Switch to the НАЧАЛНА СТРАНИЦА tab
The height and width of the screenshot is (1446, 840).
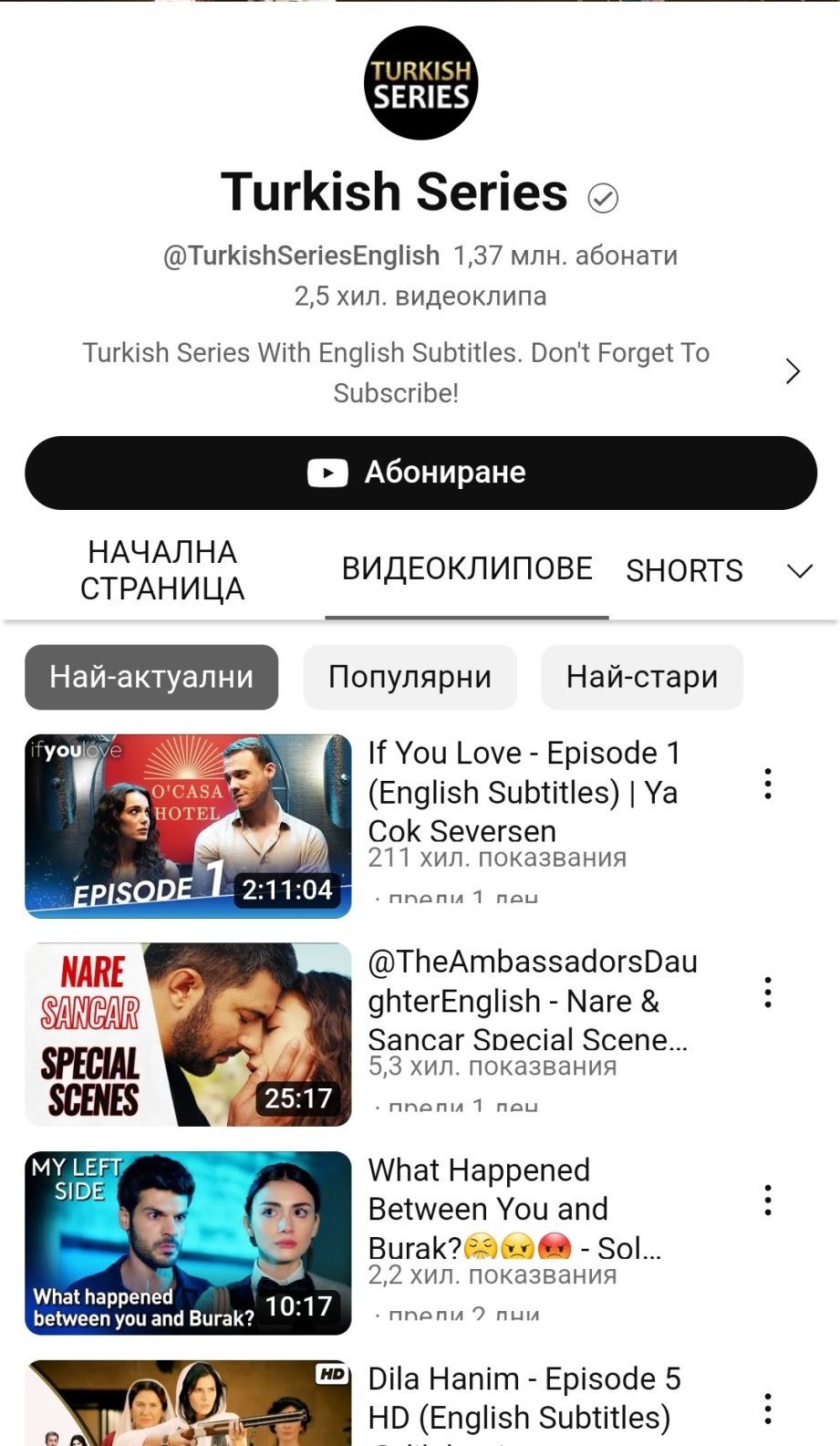click(162, 570)
